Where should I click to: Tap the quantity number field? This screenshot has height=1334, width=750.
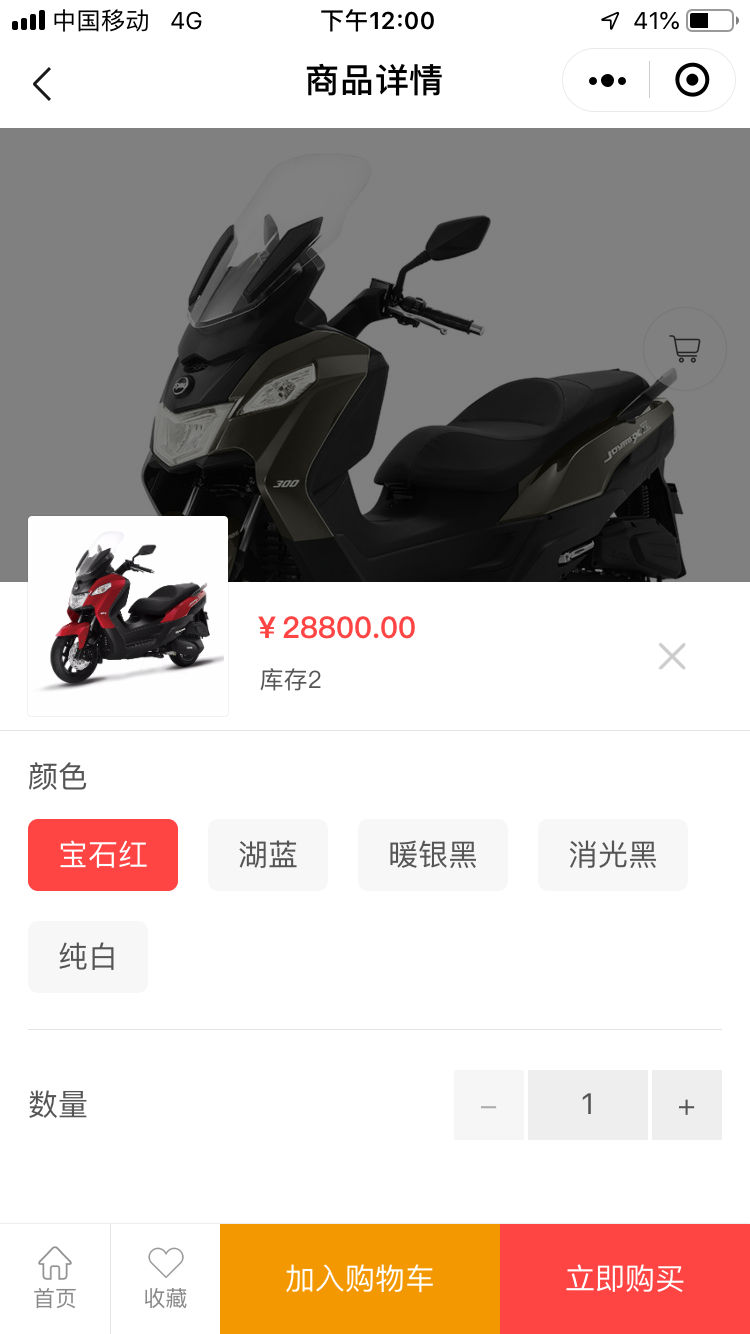coord(588,1105)
